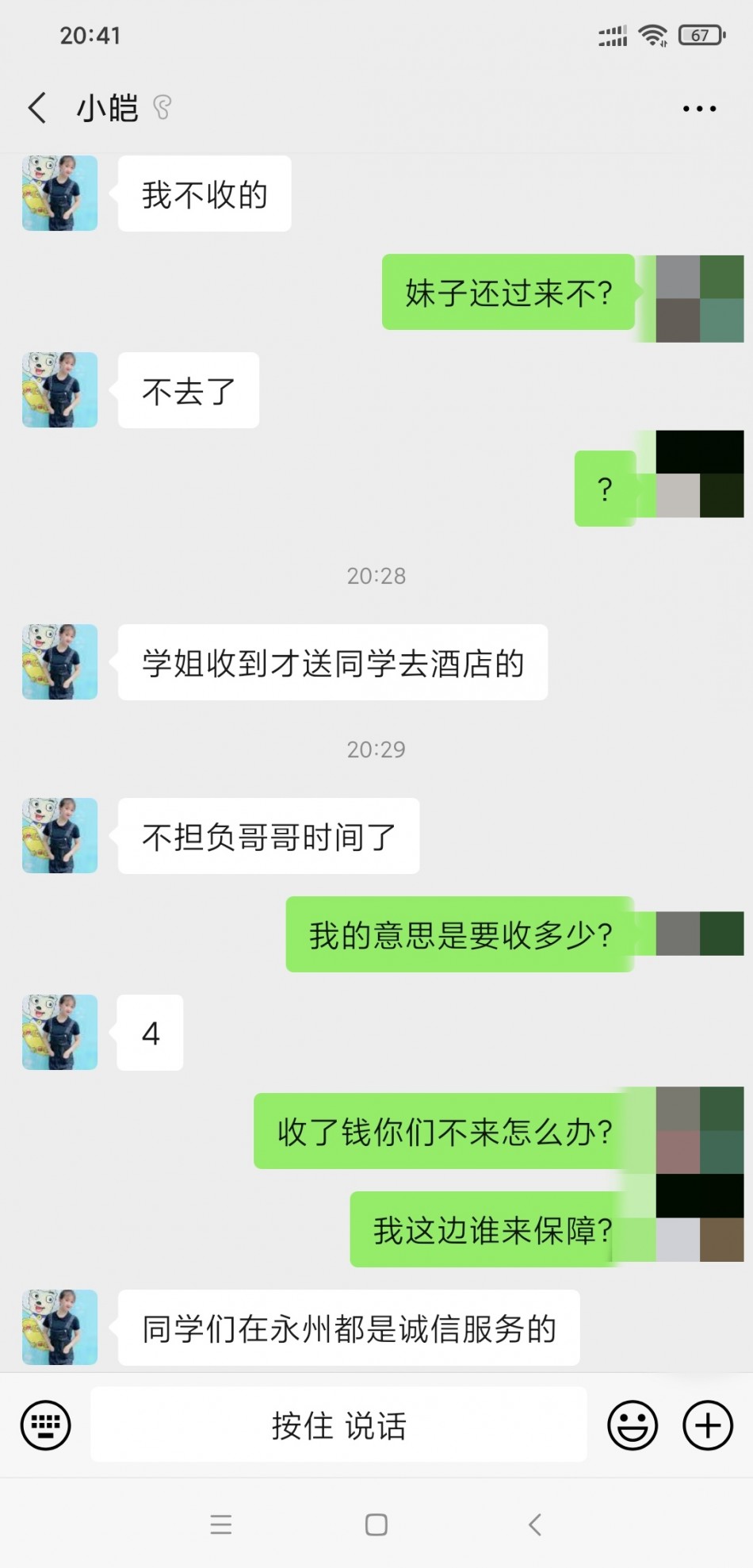Viewport: 753px width, 1568px height.
Task: Hold the 按住 说话 voice button
Action: (x=338, y=1425)
